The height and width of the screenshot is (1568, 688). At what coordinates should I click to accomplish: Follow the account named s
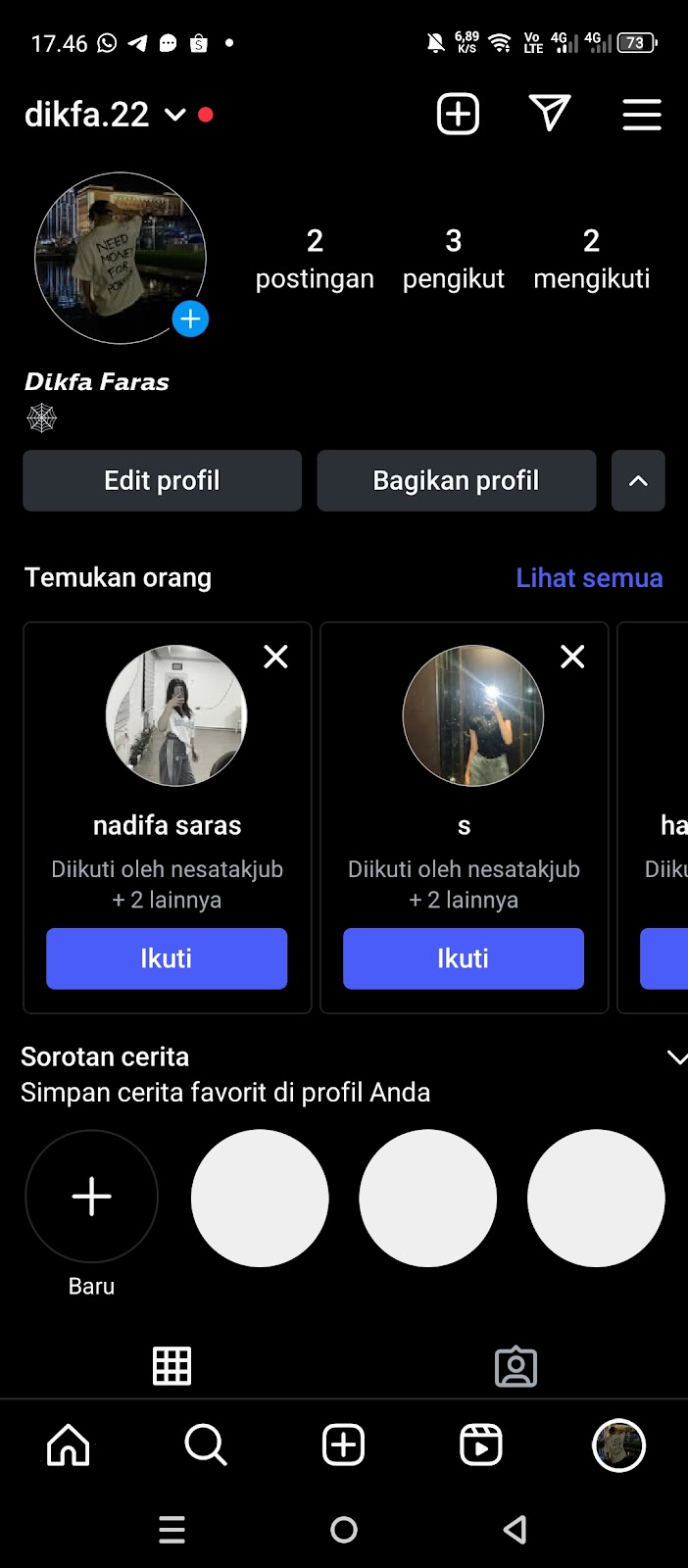(x=463, y=958)
